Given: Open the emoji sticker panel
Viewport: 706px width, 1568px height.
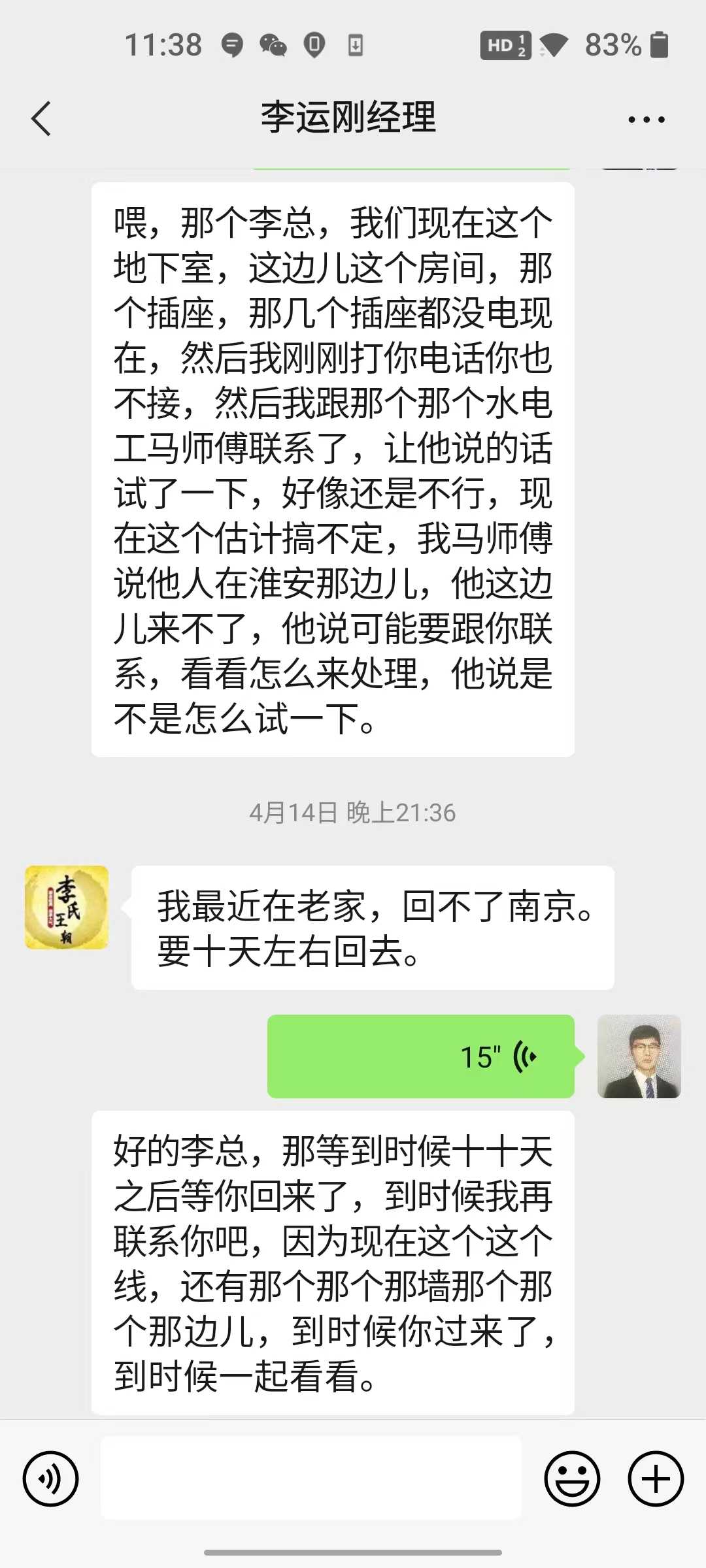Looking at the screenshot, I should tap(572, 1478).
